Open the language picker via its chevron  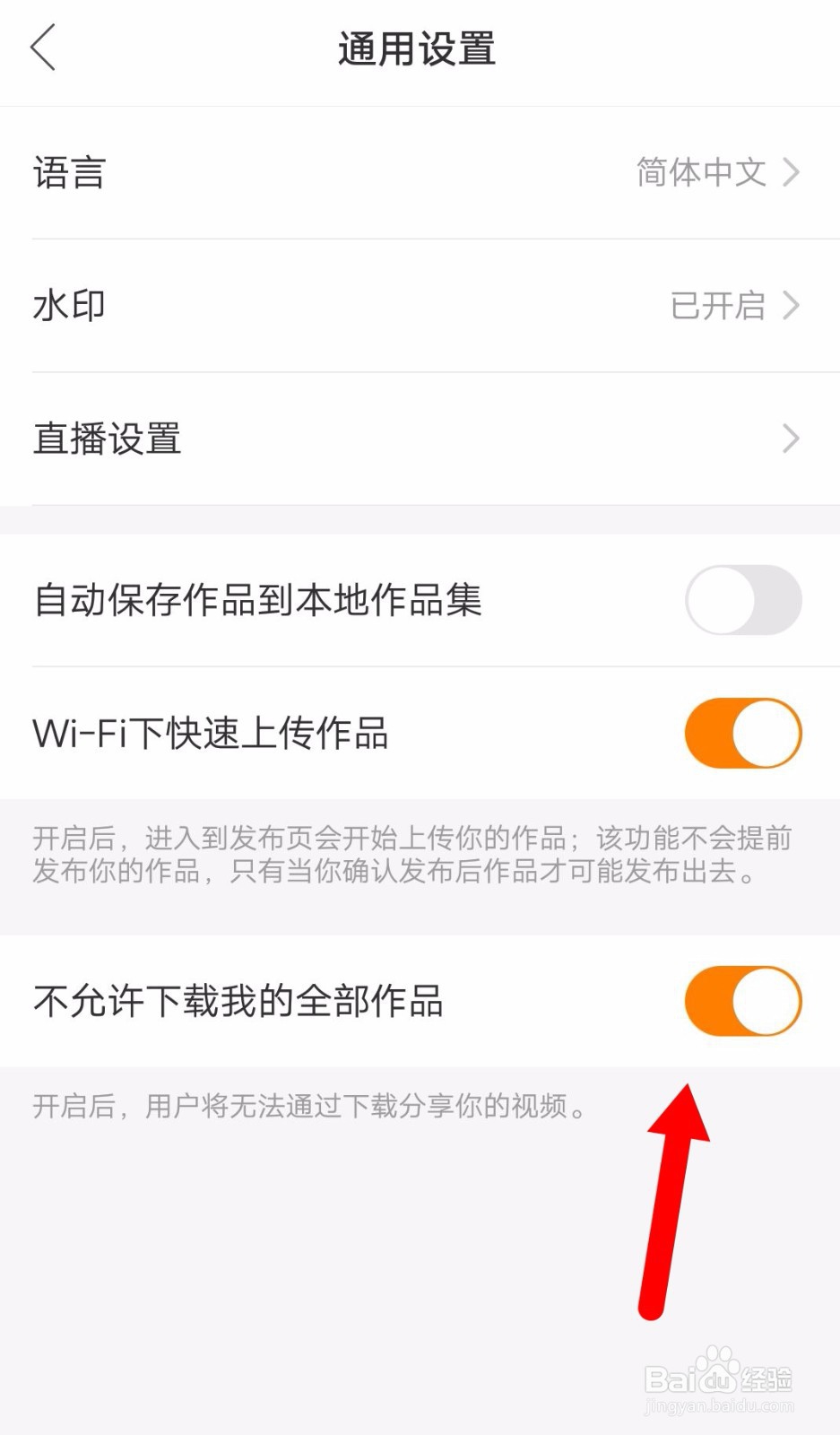[792, 172]
